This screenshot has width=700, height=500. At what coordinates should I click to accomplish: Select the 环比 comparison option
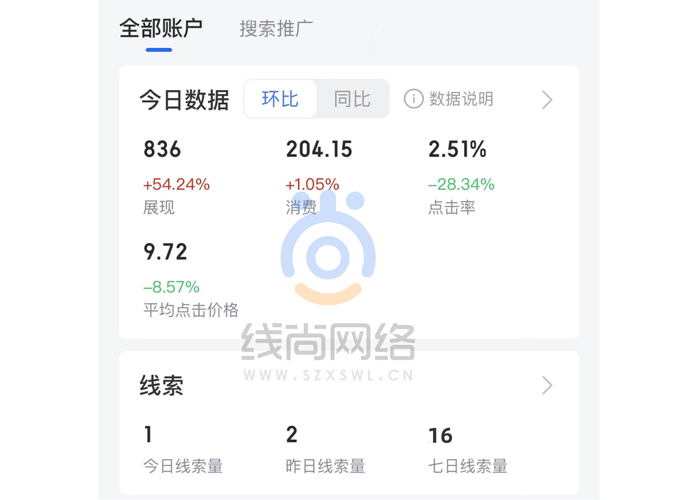280,99
